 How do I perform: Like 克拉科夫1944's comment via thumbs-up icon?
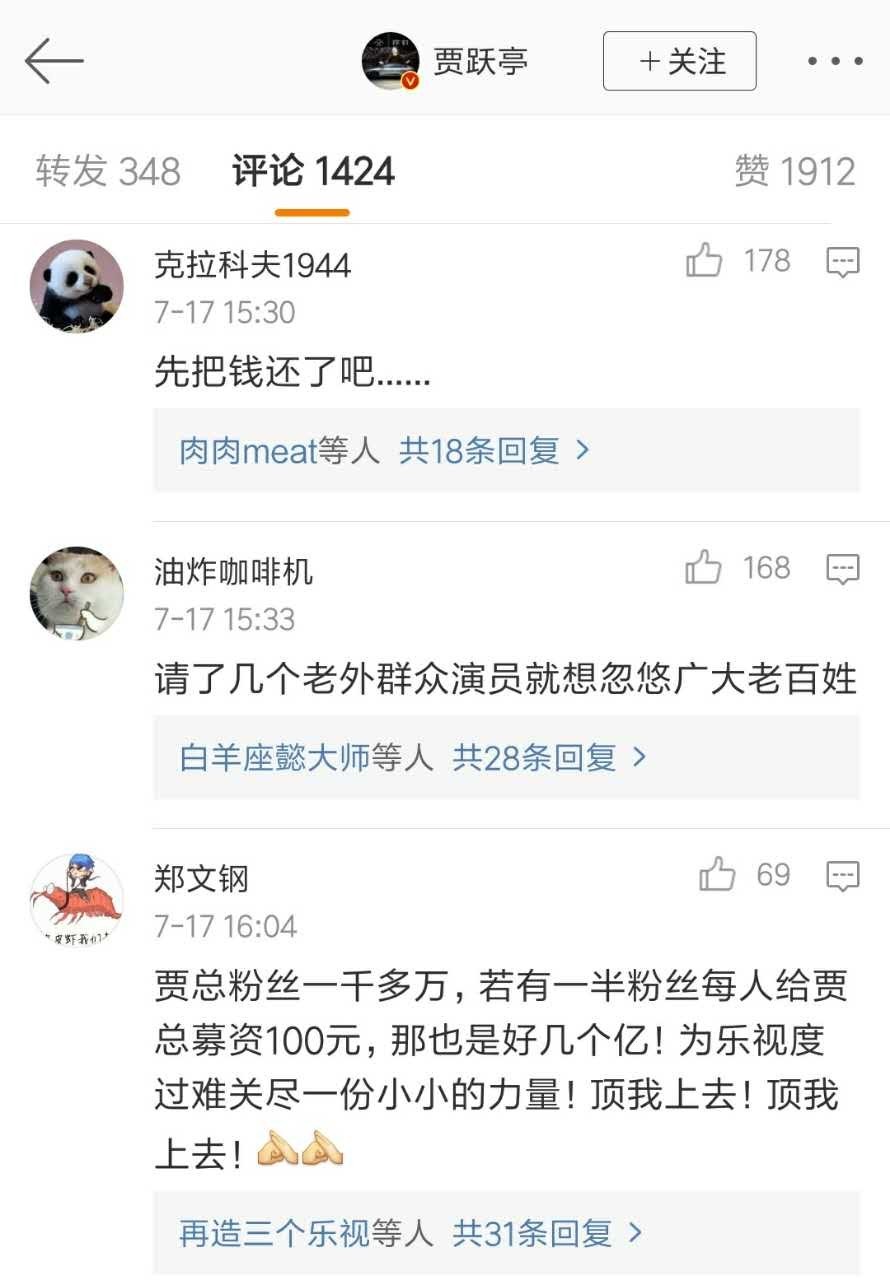tap(707, 261)
